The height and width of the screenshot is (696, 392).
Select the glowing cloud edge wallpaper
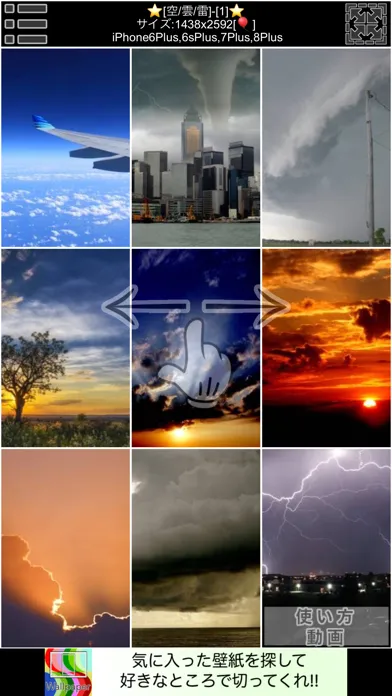(x=66, y=548)
